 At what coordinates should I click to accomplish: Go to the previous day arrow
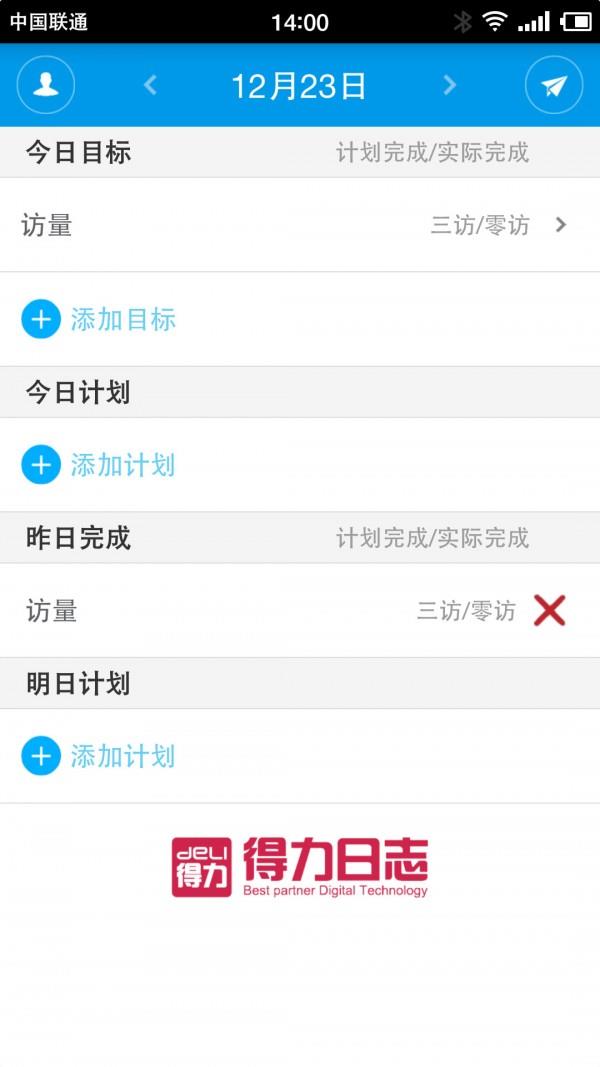pos(151,85)
